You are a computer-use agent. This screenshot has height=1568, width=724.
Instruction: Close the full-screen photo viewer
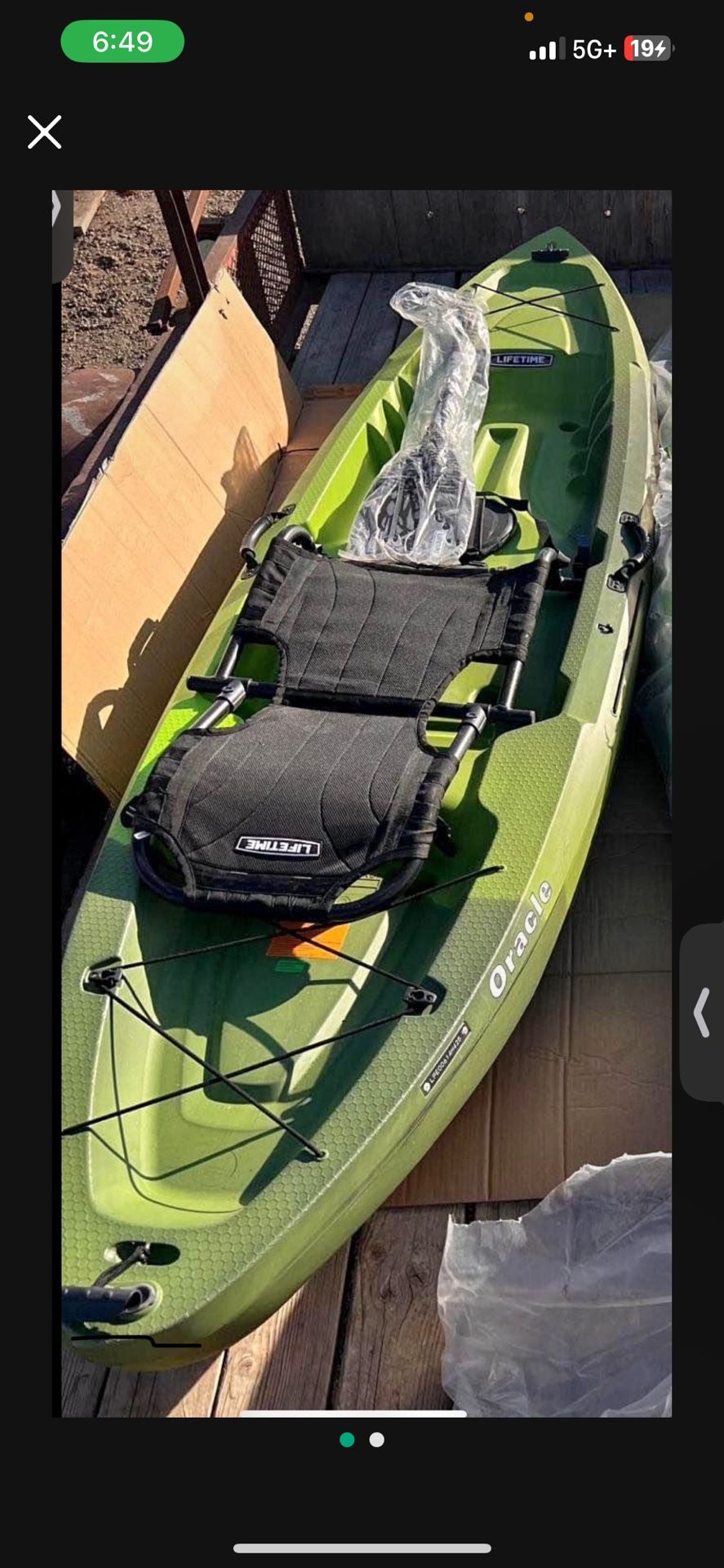tap(45, 131)
